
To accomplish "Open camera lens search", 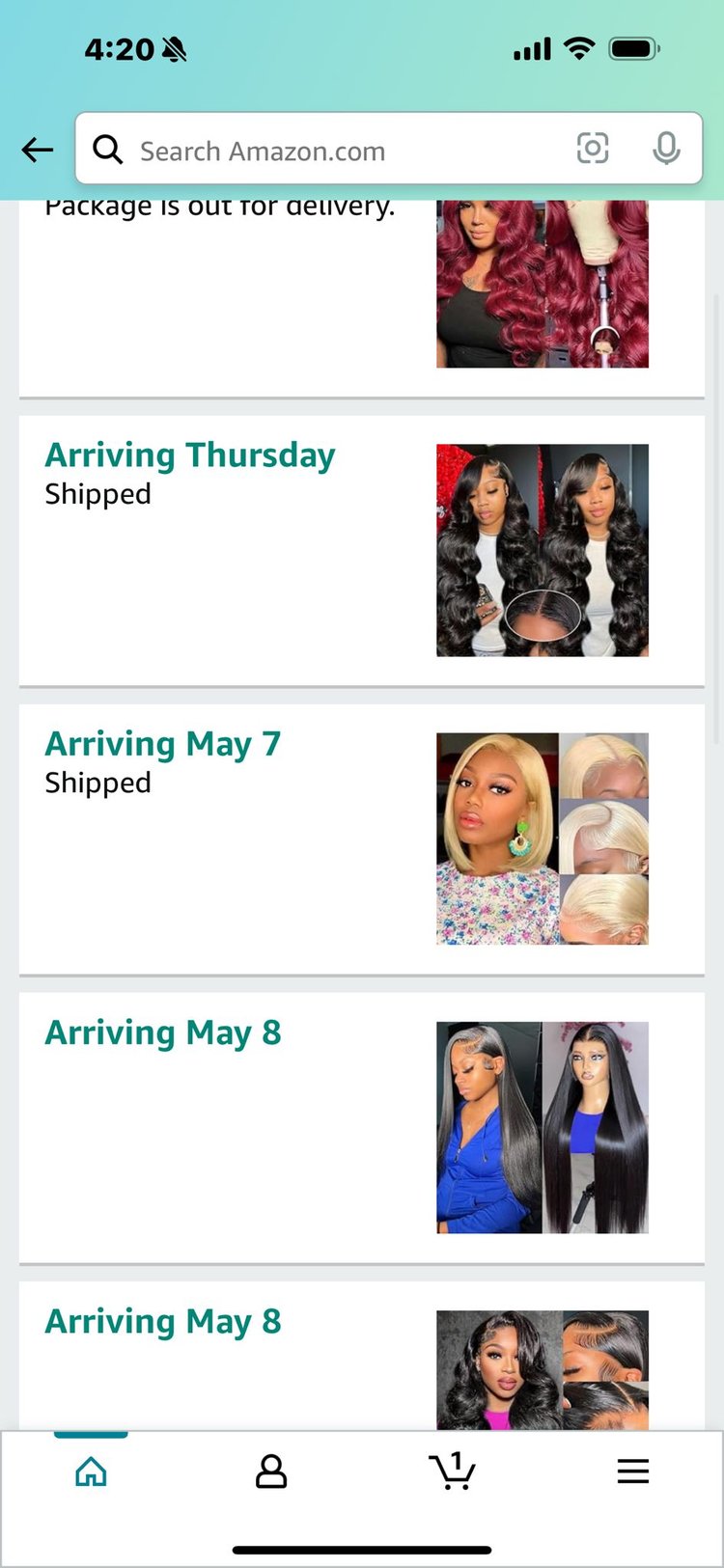I will (592, 149).
